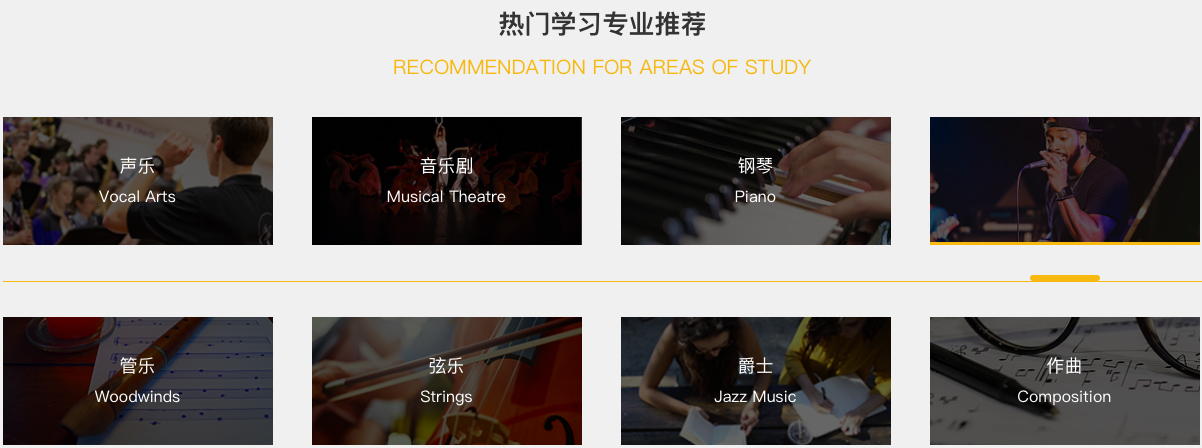
Task: Open the Vocal Arts study area
Action: (x=138, y=181)
